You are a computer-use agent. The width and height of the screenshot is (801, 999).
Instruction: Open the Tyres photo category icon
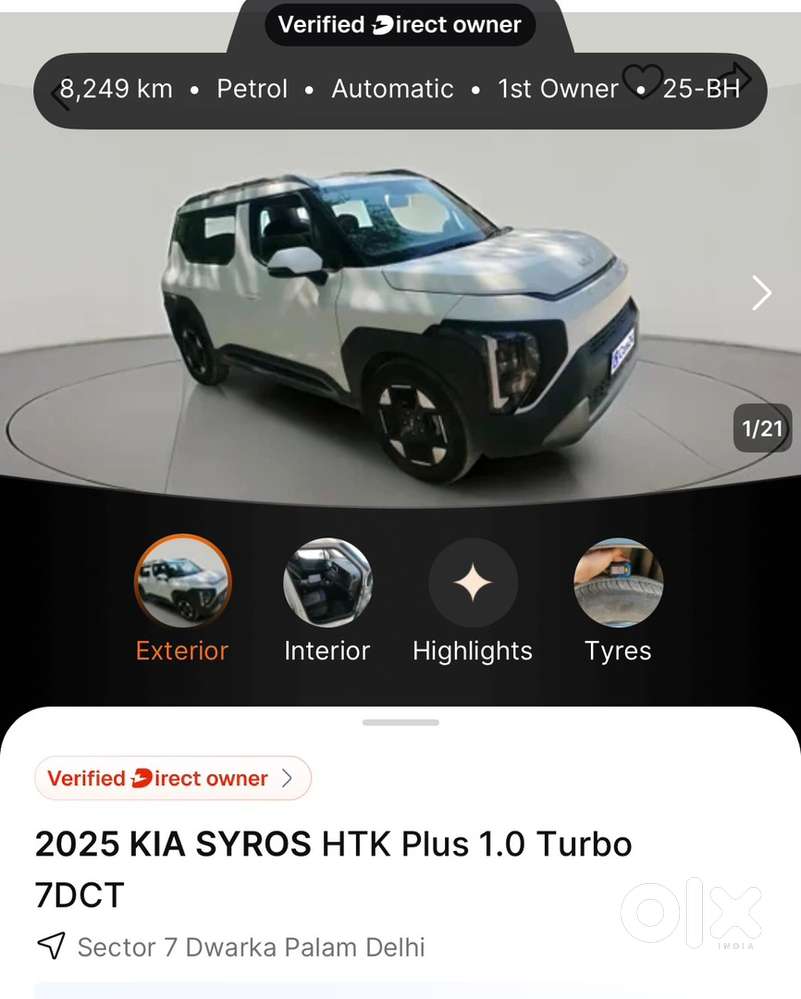617,582
